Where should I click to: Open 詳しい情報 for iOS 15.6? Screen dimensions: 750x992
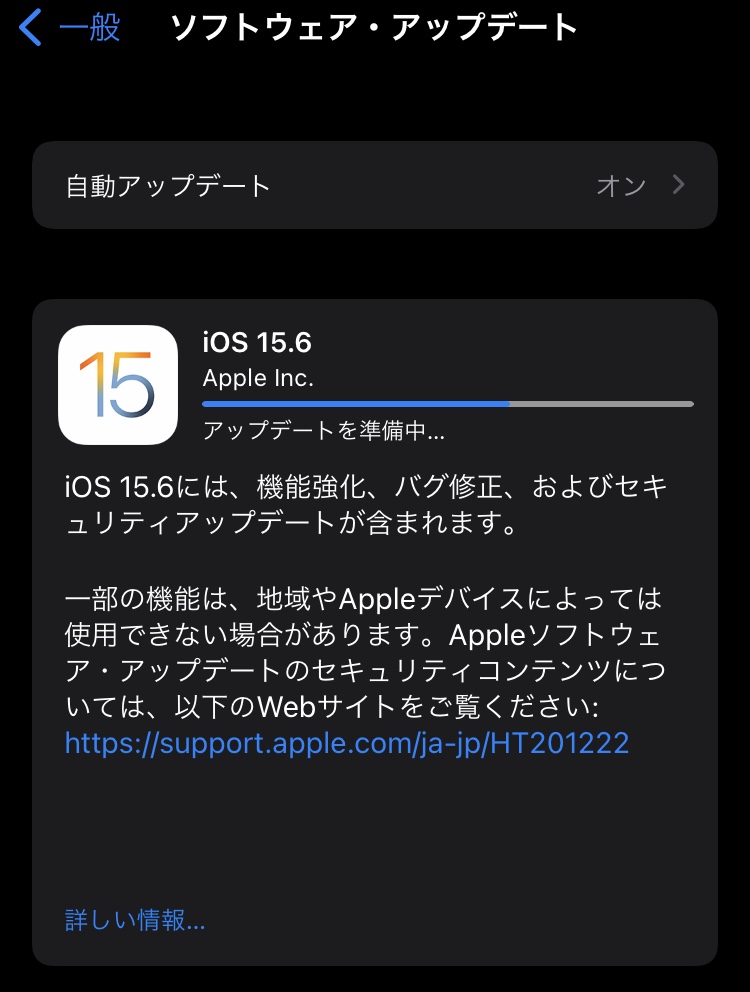(x=135, y=920)
